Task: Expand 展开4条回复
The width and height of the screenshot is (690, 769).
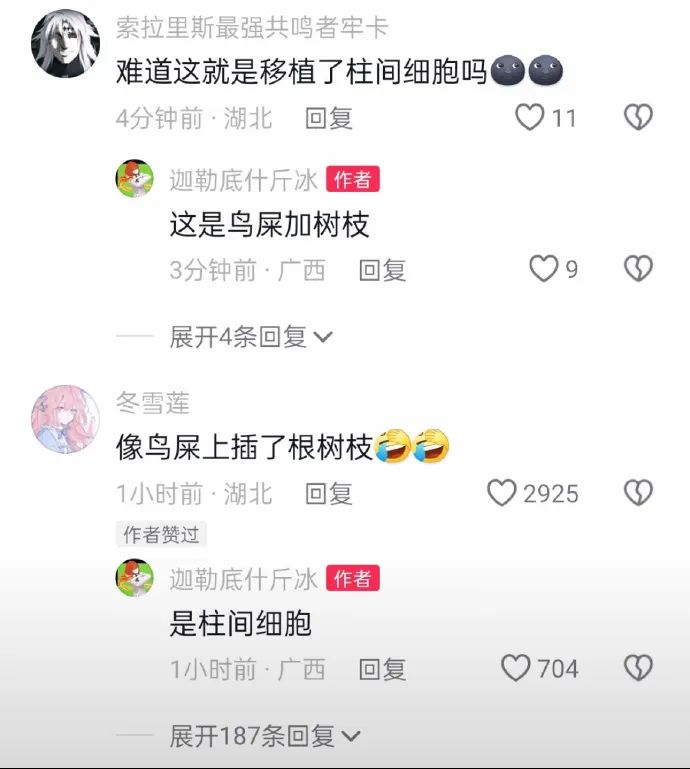Action: pyautogui.click(x=250, y=337)
